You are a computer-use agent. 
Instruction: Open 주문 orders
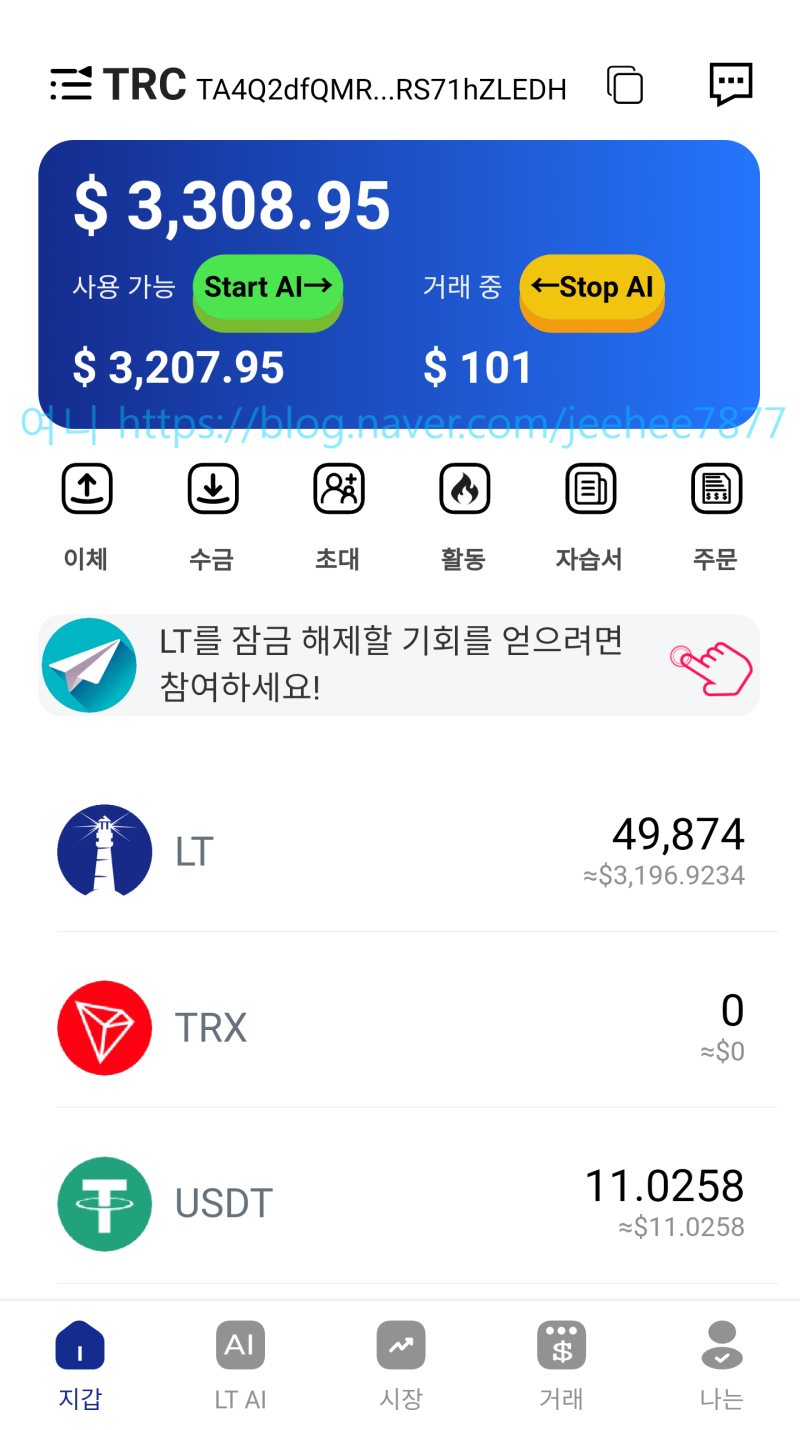716,515
